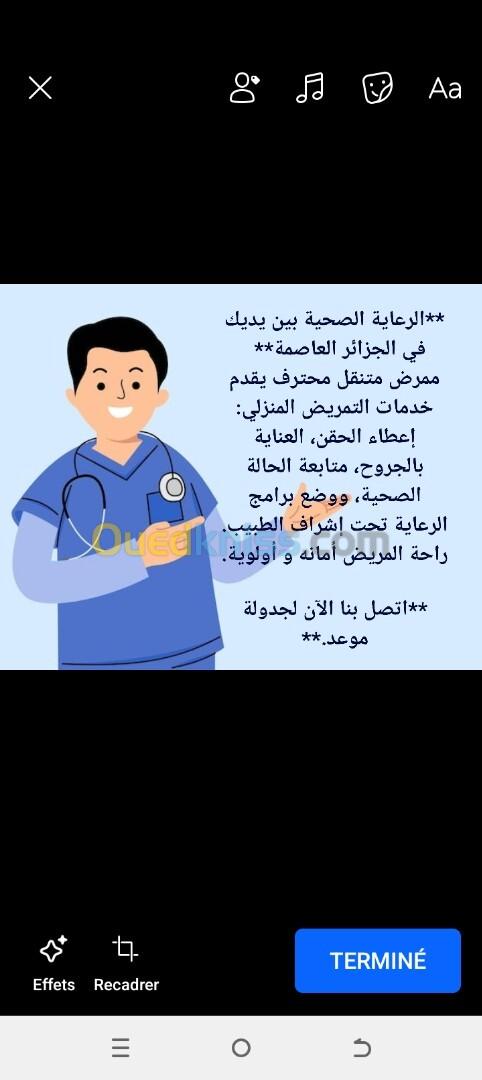Add text with the Aa tool
The image size is (482, 1080).
[445, 89]
